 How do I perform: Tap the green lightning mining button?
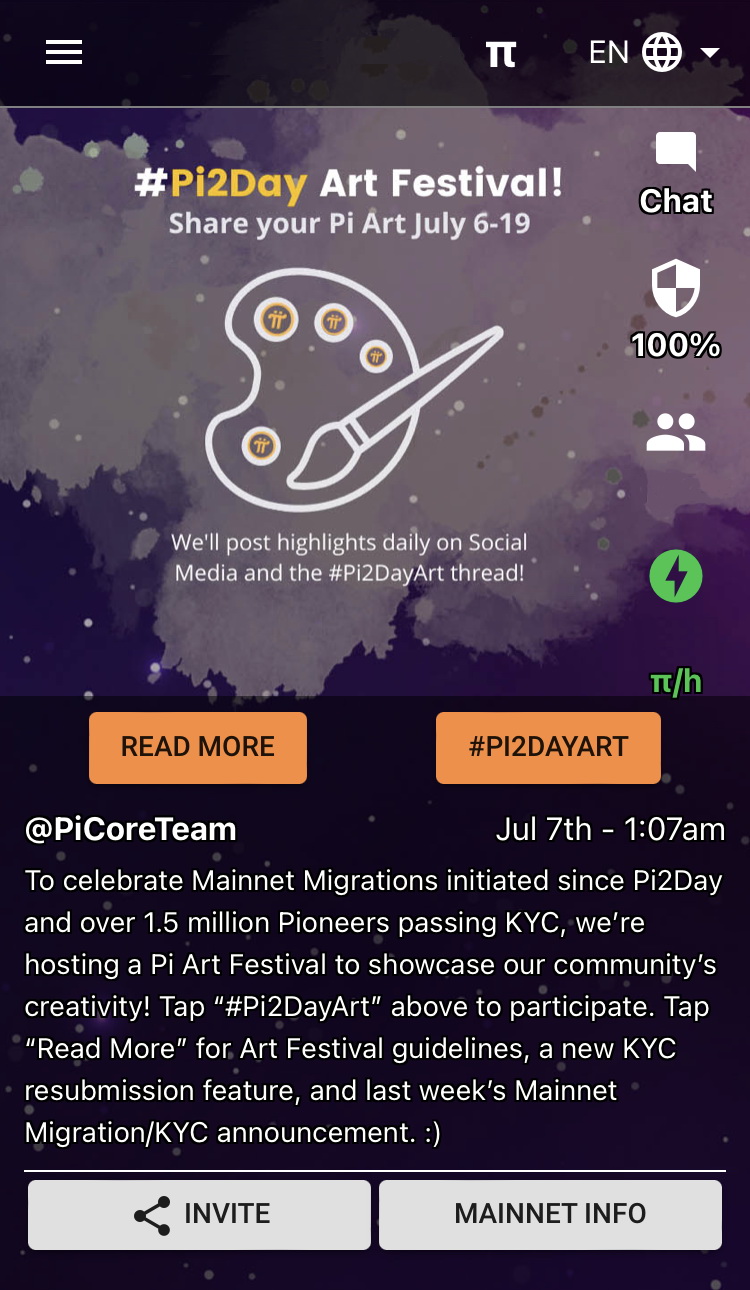676,577
